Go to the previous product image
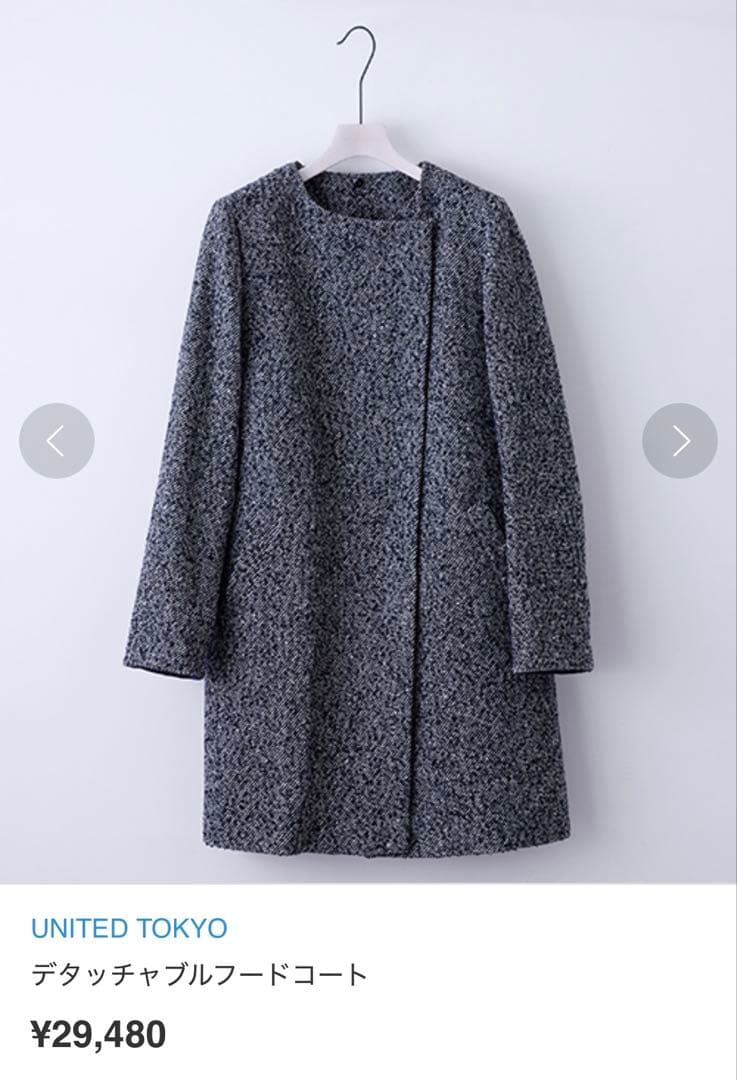This screenshot has width=737, height=1080. (x=57, y=441)
